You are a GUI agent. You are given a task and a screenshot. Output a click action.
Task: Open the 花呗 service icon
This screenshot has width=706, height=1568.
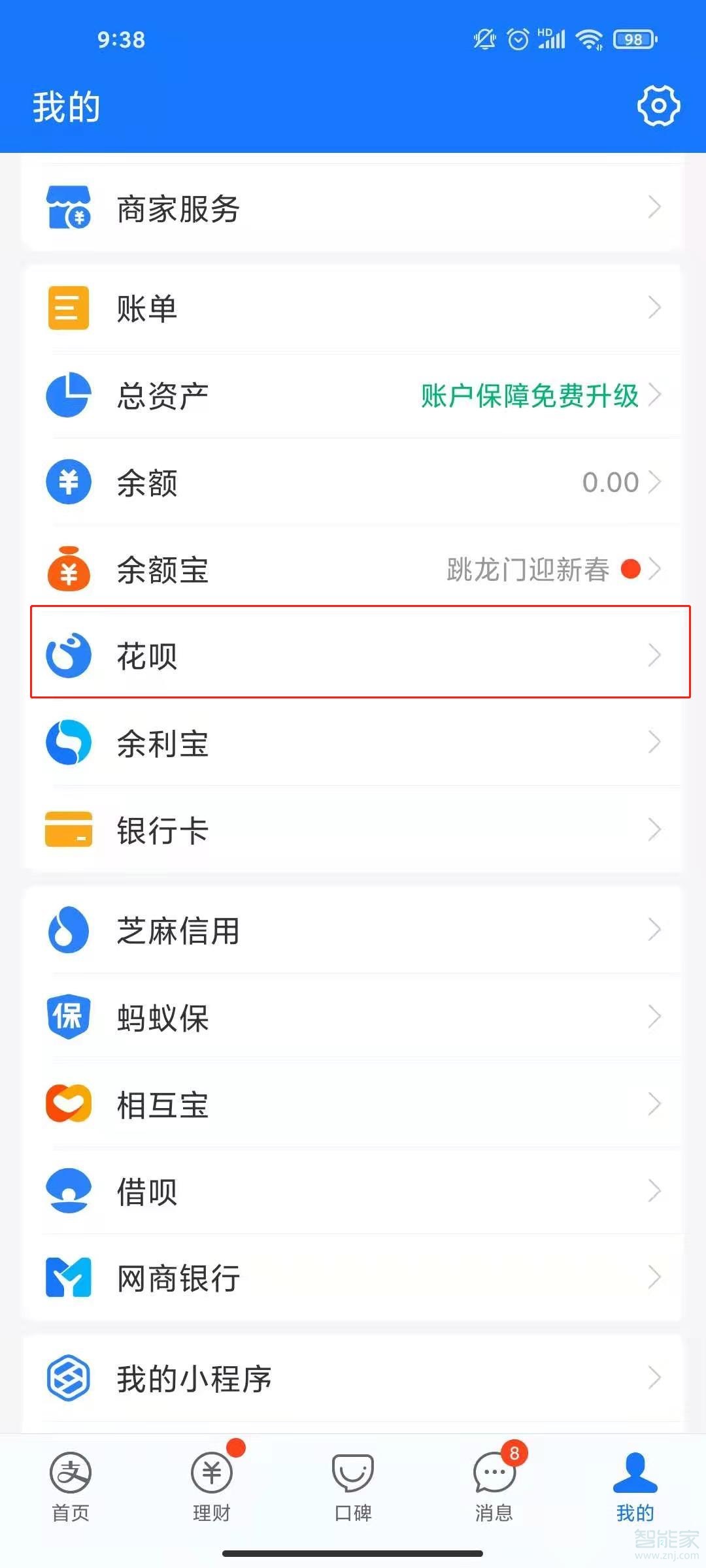point(69,657)
